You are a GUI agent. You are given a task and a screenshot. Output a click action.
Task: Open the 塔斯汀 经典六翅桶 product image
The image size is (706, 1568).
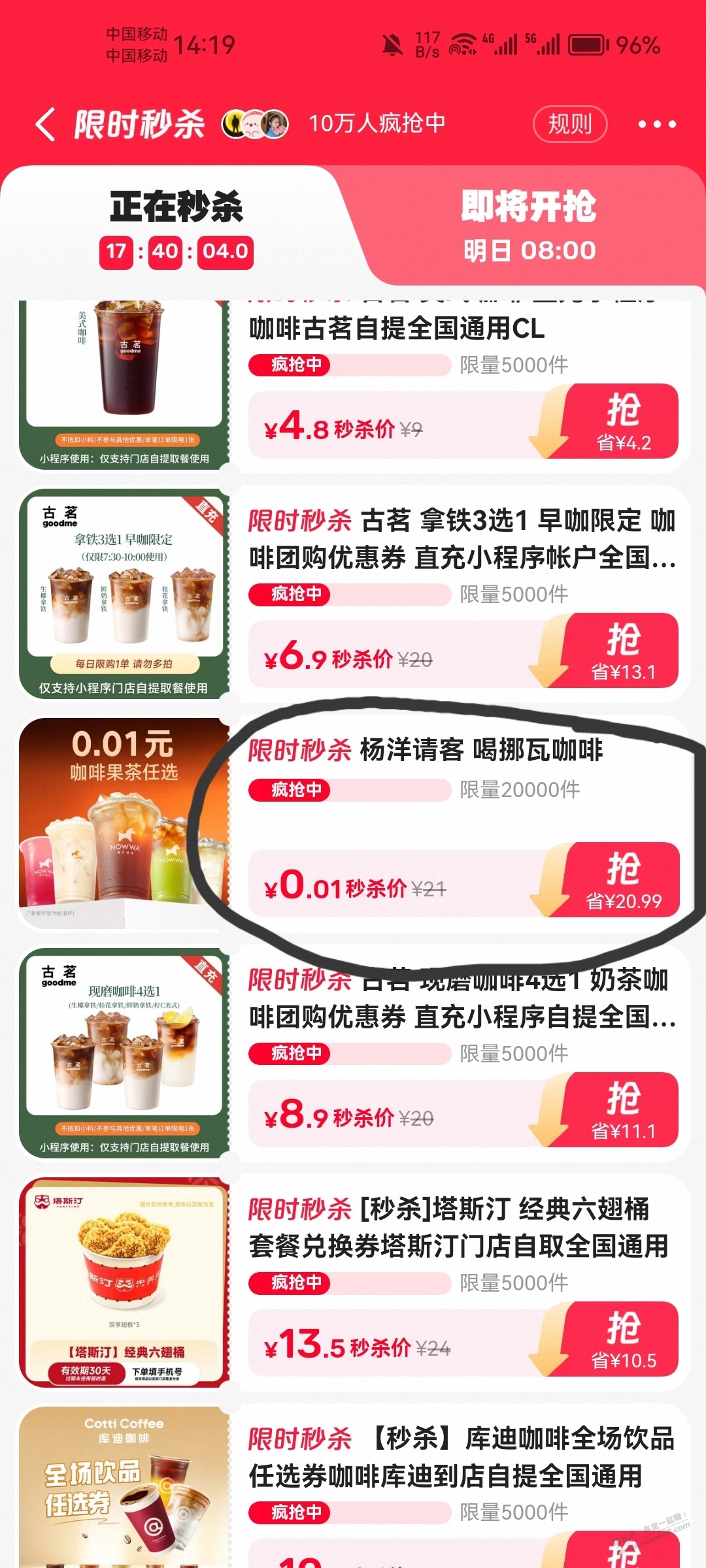coord(124,1282)
